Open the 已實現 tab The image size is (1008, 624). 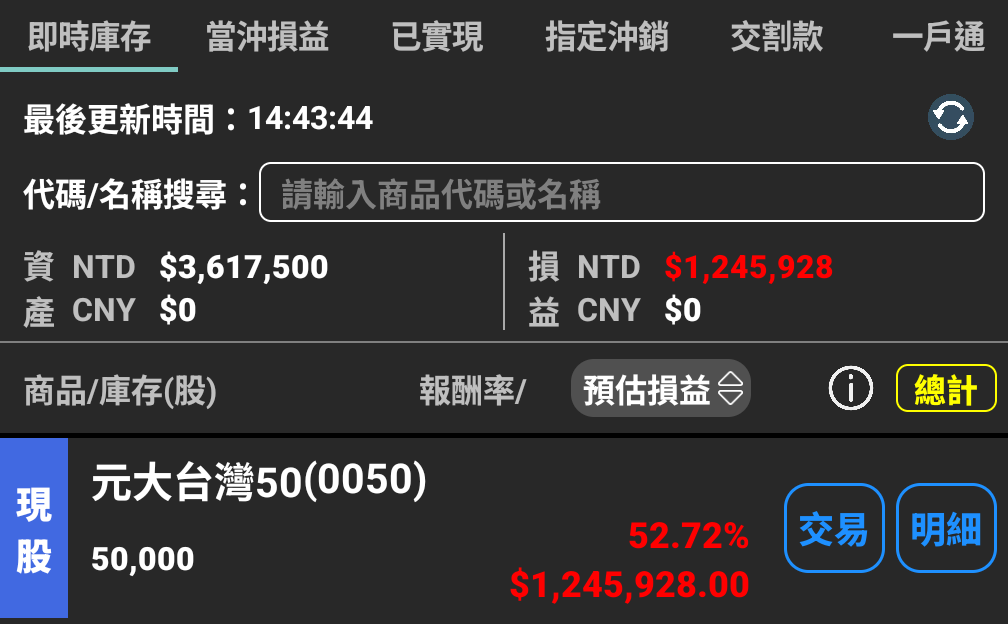coord(437,37)
